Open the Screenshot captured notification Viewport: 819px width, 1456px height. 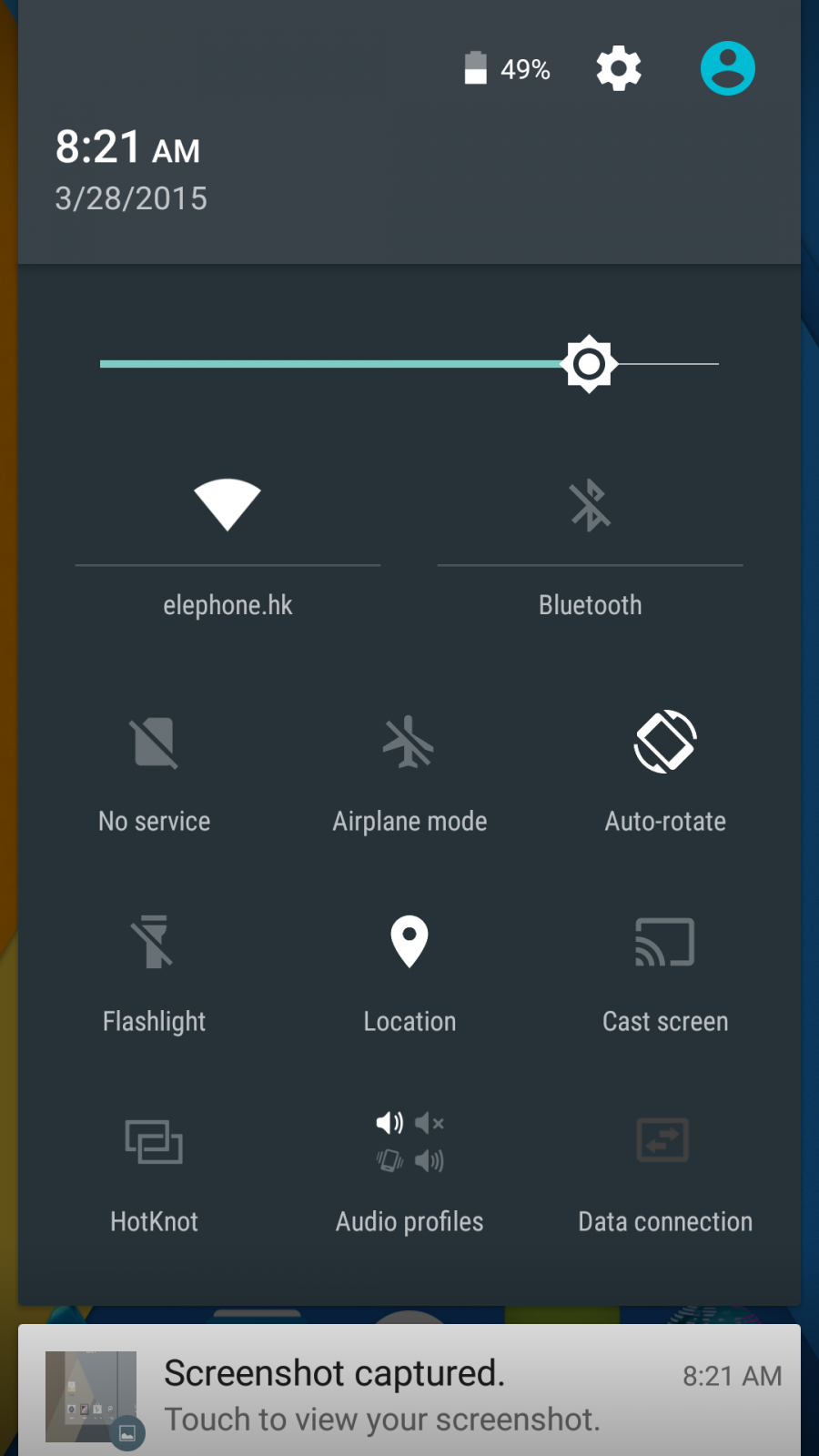[409, 1390]
